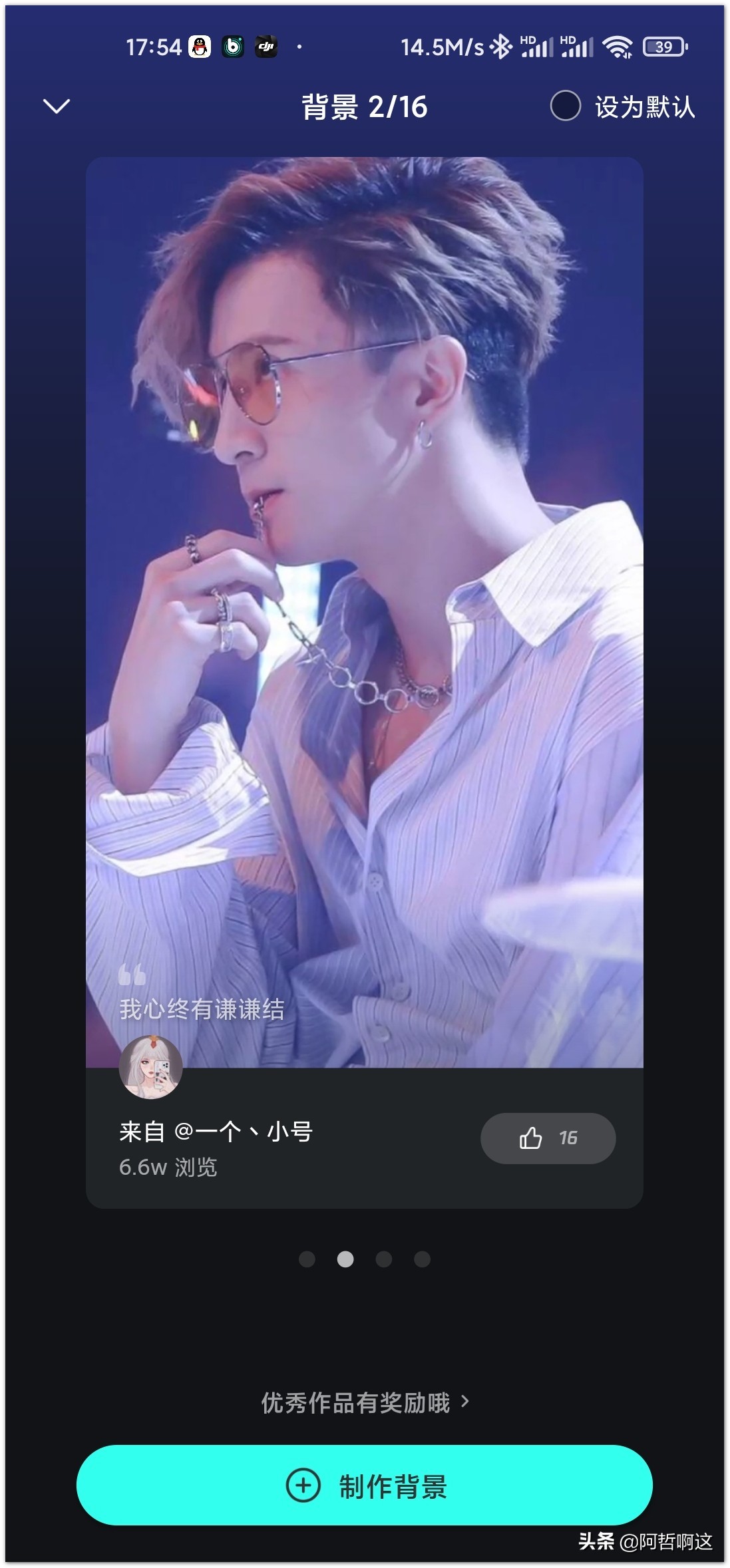The image size is (730, 1568).
Task: Open the background image card
Action: (364, 599)
